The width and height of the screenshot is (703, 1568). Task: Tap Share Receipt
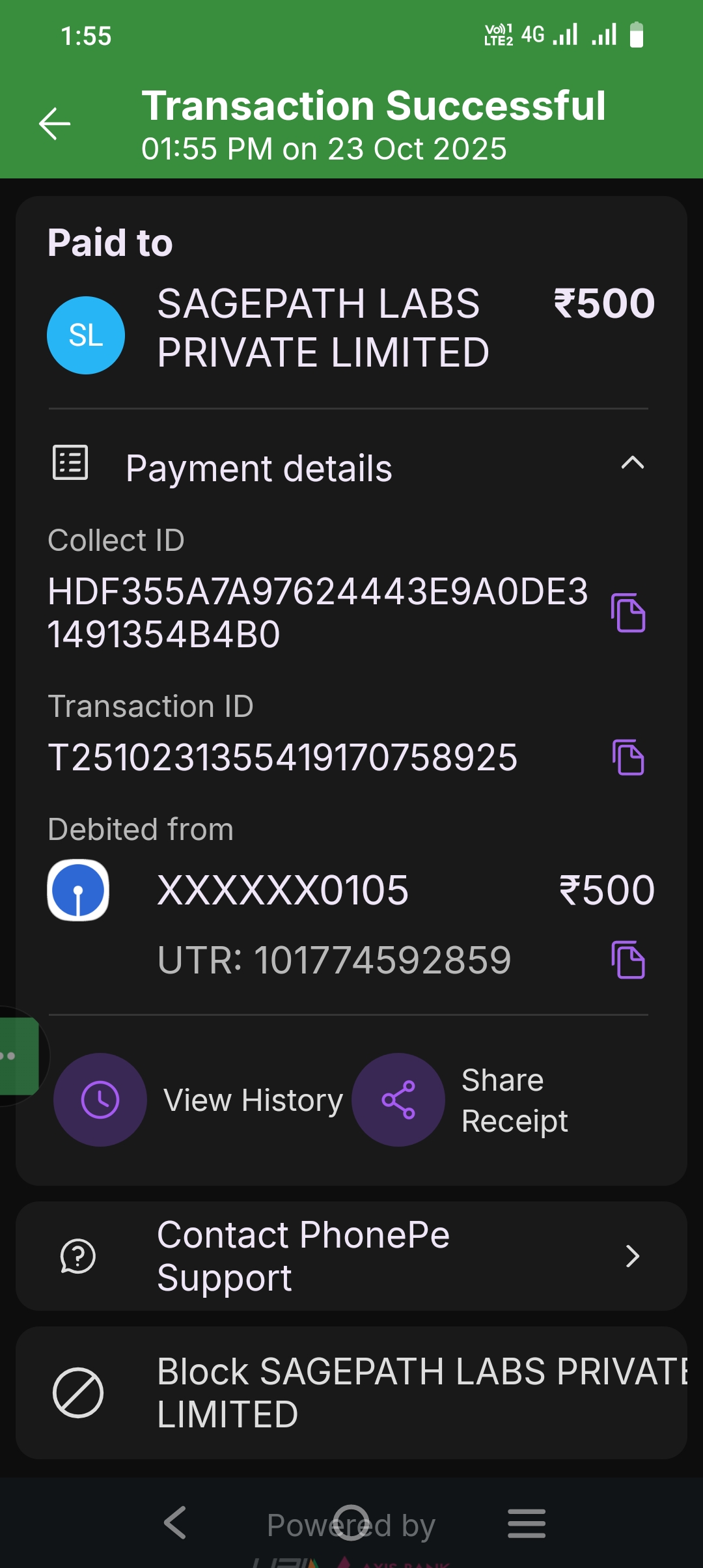[x=398, y=1100]
